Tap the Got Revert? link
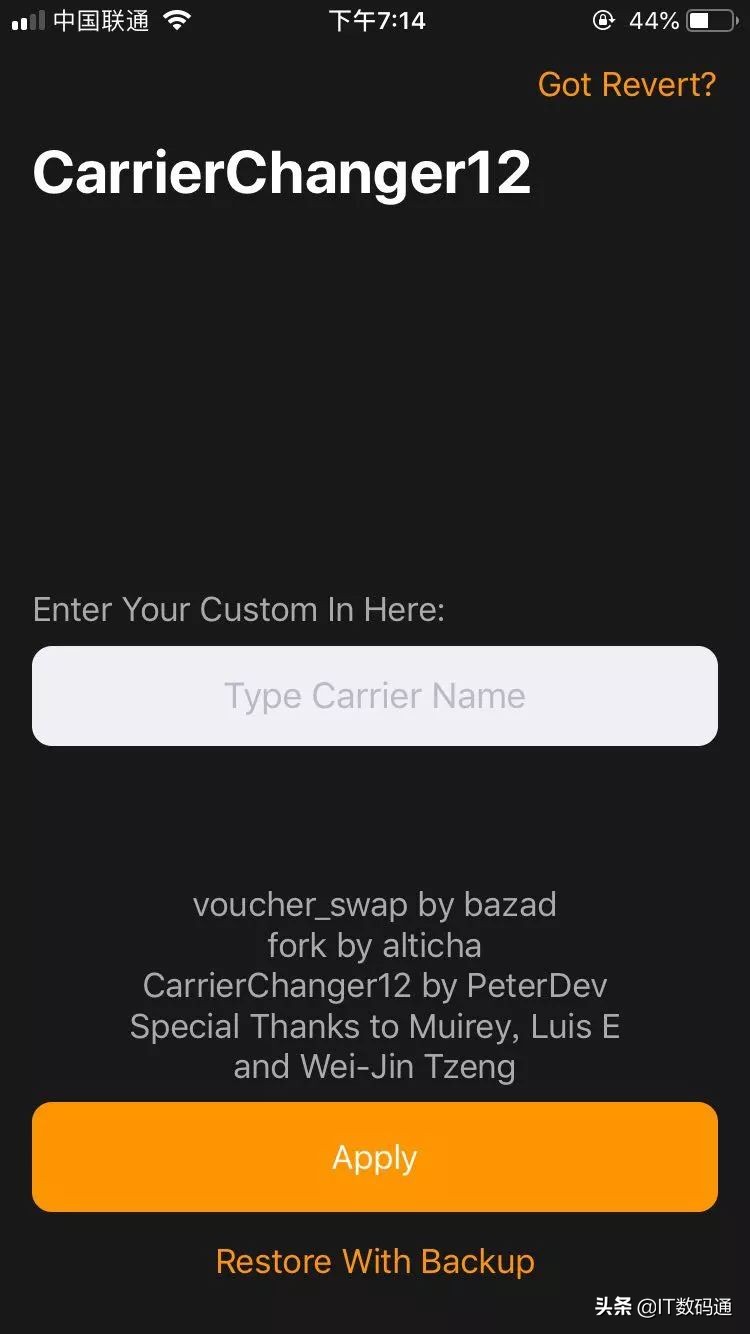 point(627,85)
